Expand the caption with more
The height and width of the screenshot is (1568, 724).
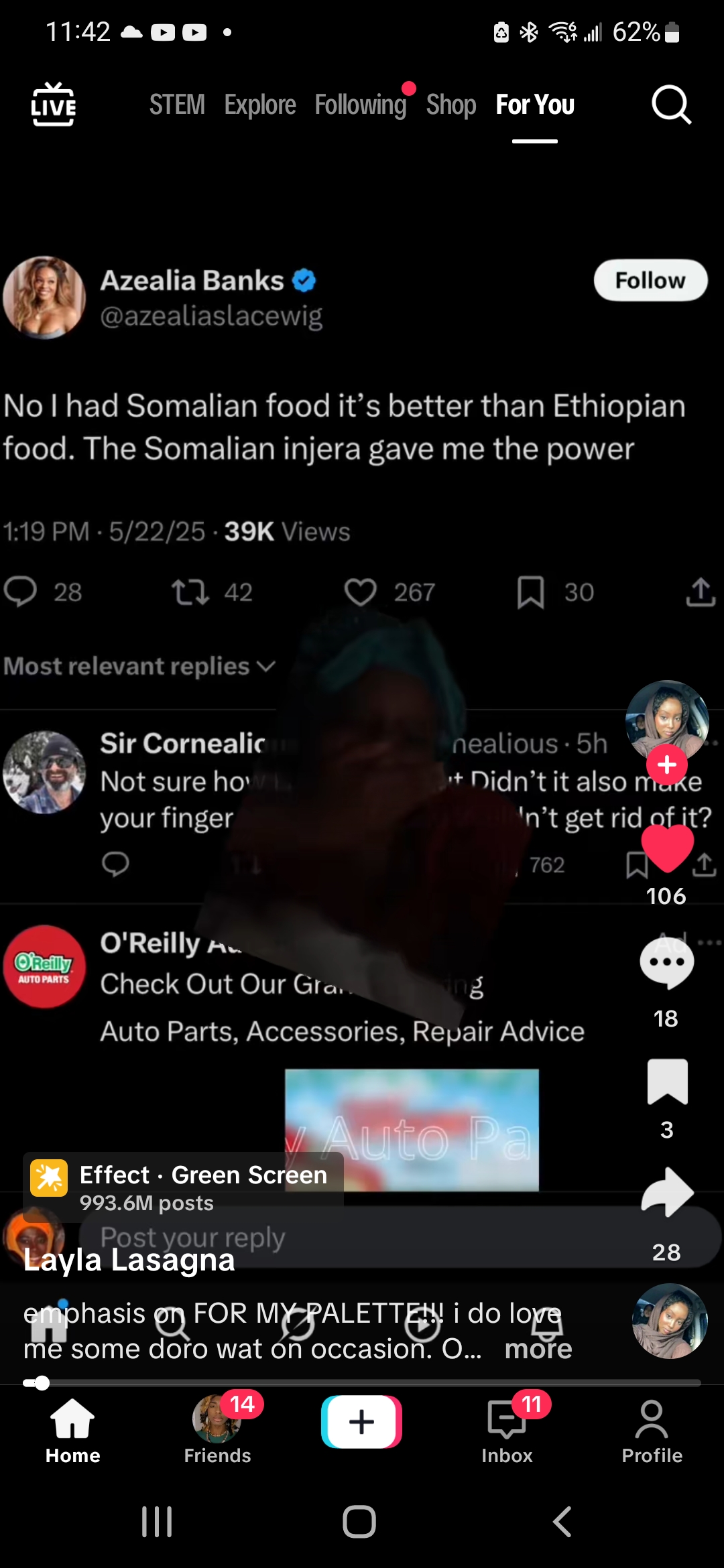point(538,1348)
